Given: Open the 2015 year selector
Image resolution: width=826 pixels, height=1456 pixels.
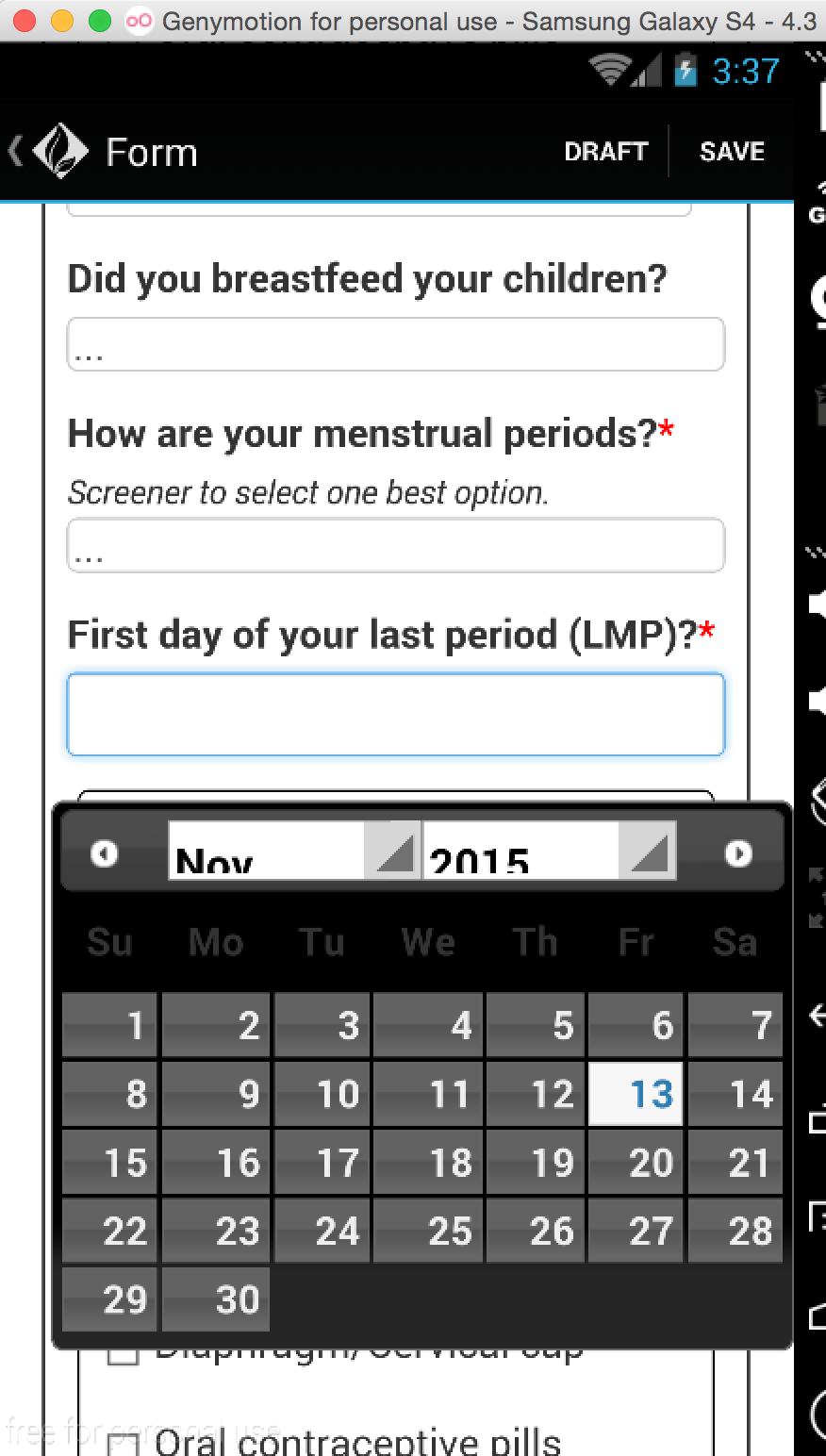Looking at the screenshot, I should [x=550, y=851].
